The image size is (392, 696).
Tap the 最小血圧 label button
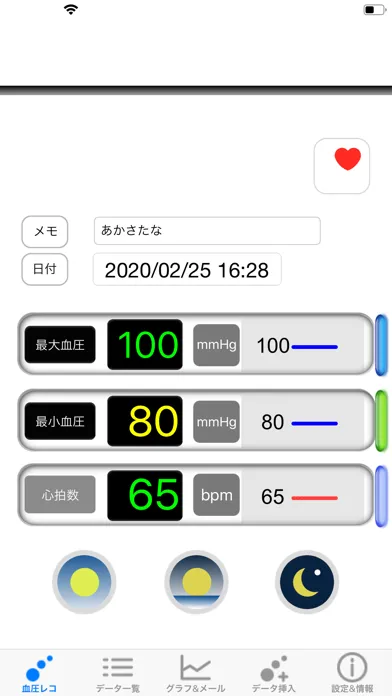[x=60, y=421]
